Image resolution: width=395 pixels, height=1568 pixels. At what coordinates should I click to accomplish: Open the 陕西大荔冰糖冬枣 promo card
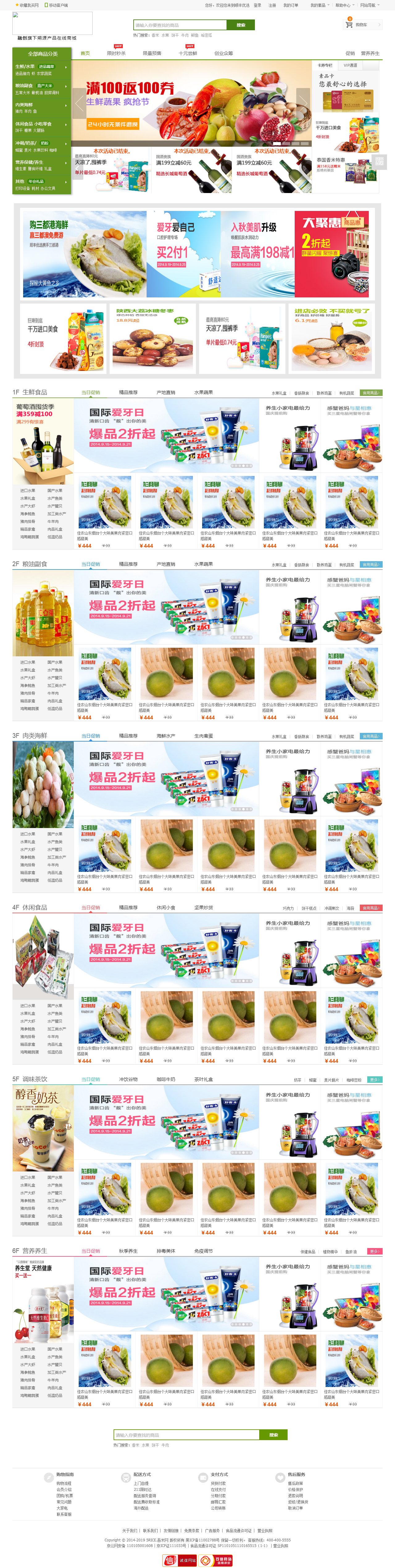152,338
